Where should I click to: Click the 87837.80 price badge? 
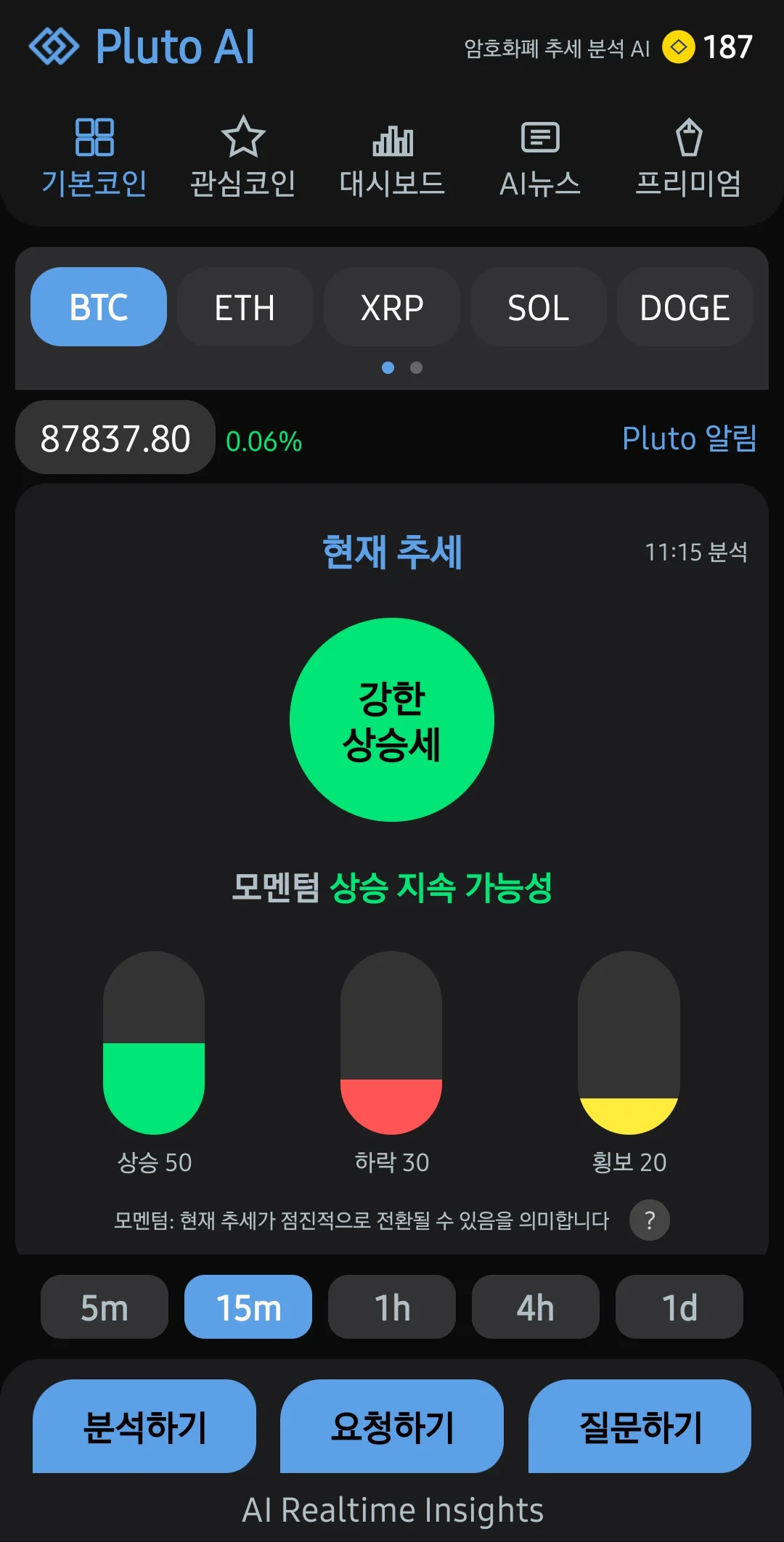pos(115,436)
